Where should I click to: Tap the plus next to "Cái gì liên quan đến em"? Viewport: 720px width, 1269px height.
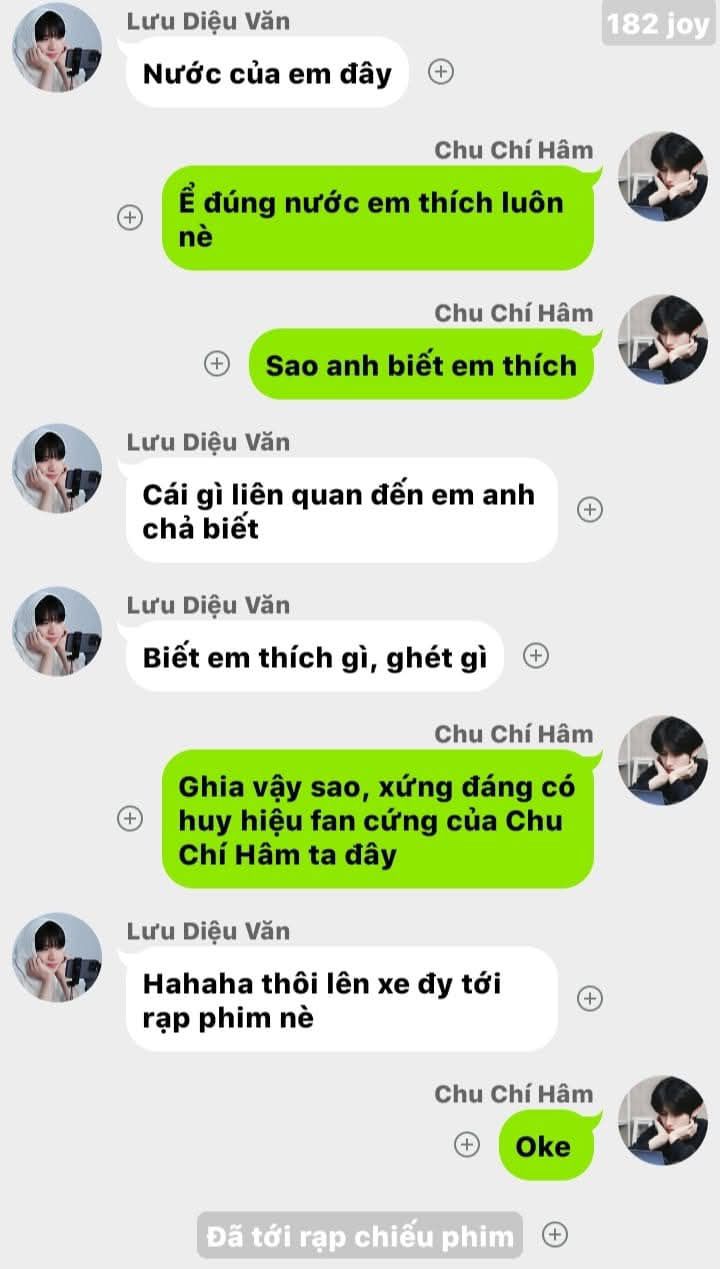pyautogui.click(x=590, y=509)
